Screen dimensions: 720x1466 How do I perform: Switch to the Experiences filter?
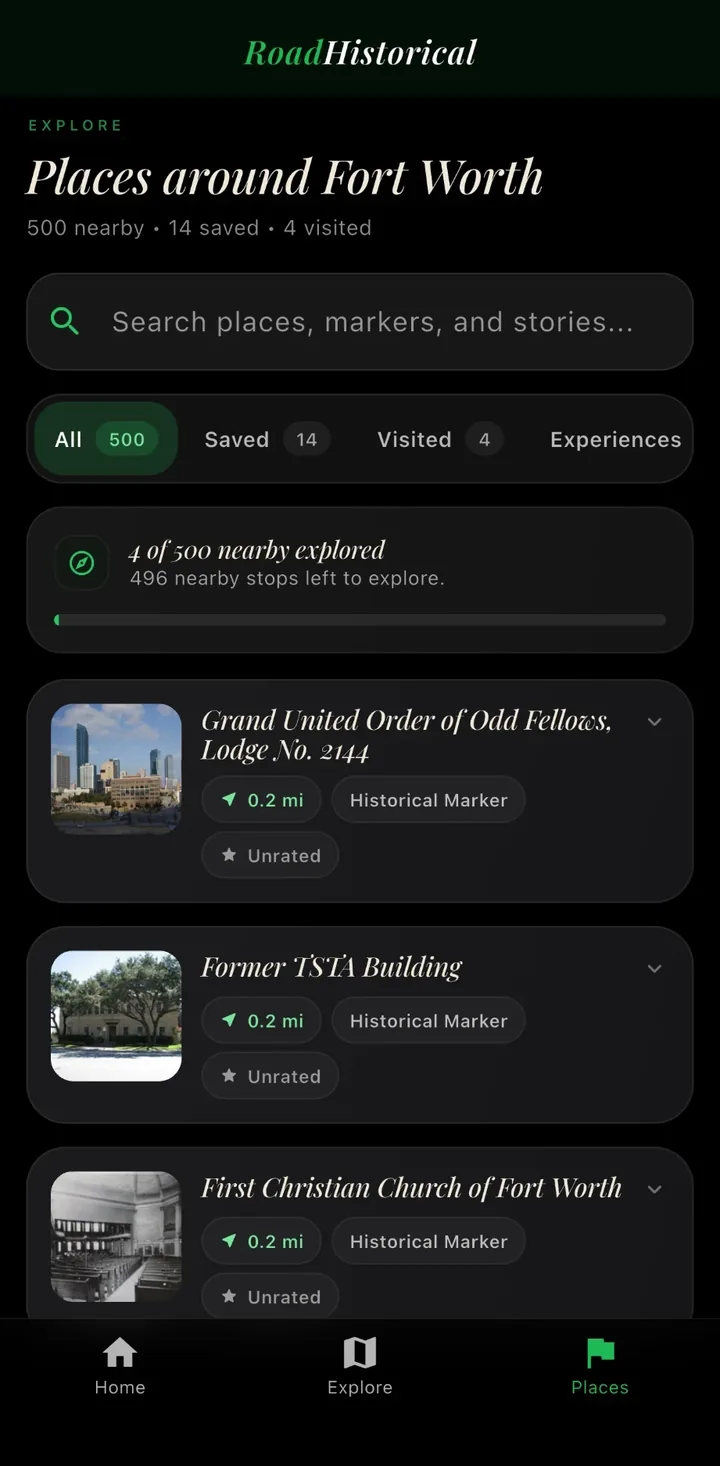pyautogui.click(x=615, y=439)
